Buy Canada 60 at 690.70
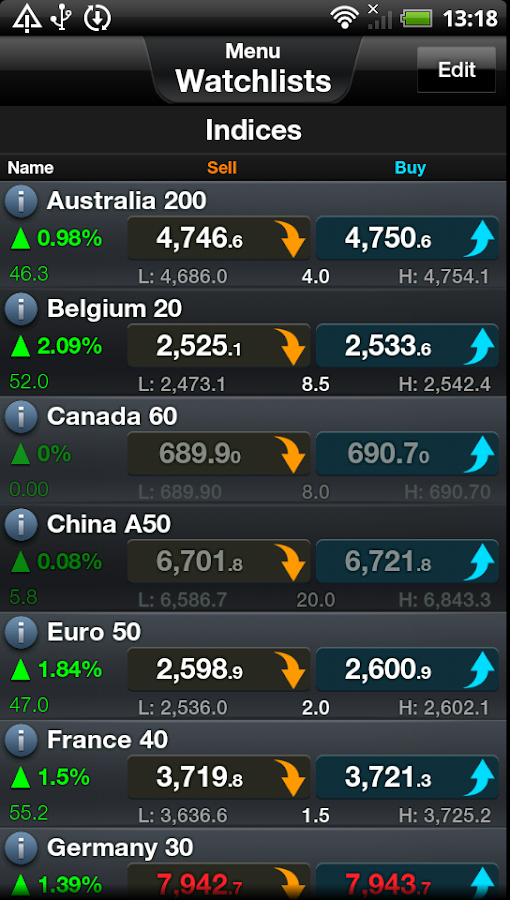This screenshot has width=510, height=900. point(407,455)
